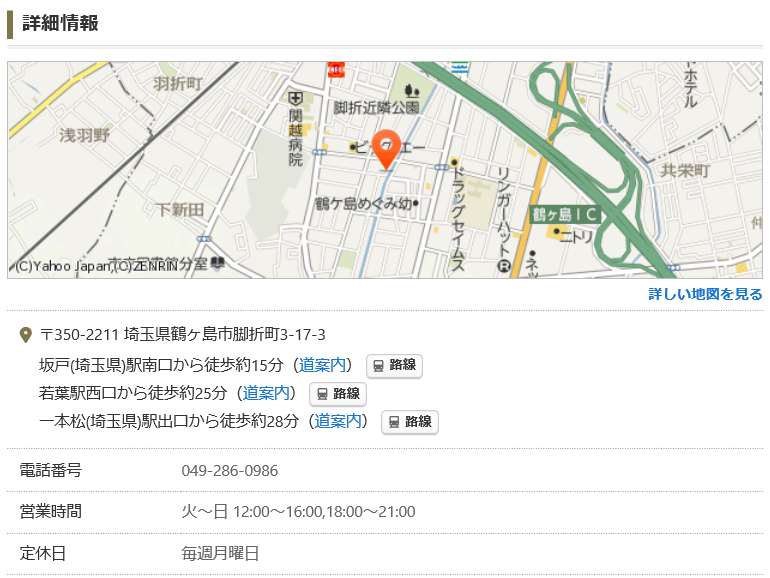Tap the 路線 button for 若葉駅
Screen dimensions: 770x578
(x=338, y=394)
